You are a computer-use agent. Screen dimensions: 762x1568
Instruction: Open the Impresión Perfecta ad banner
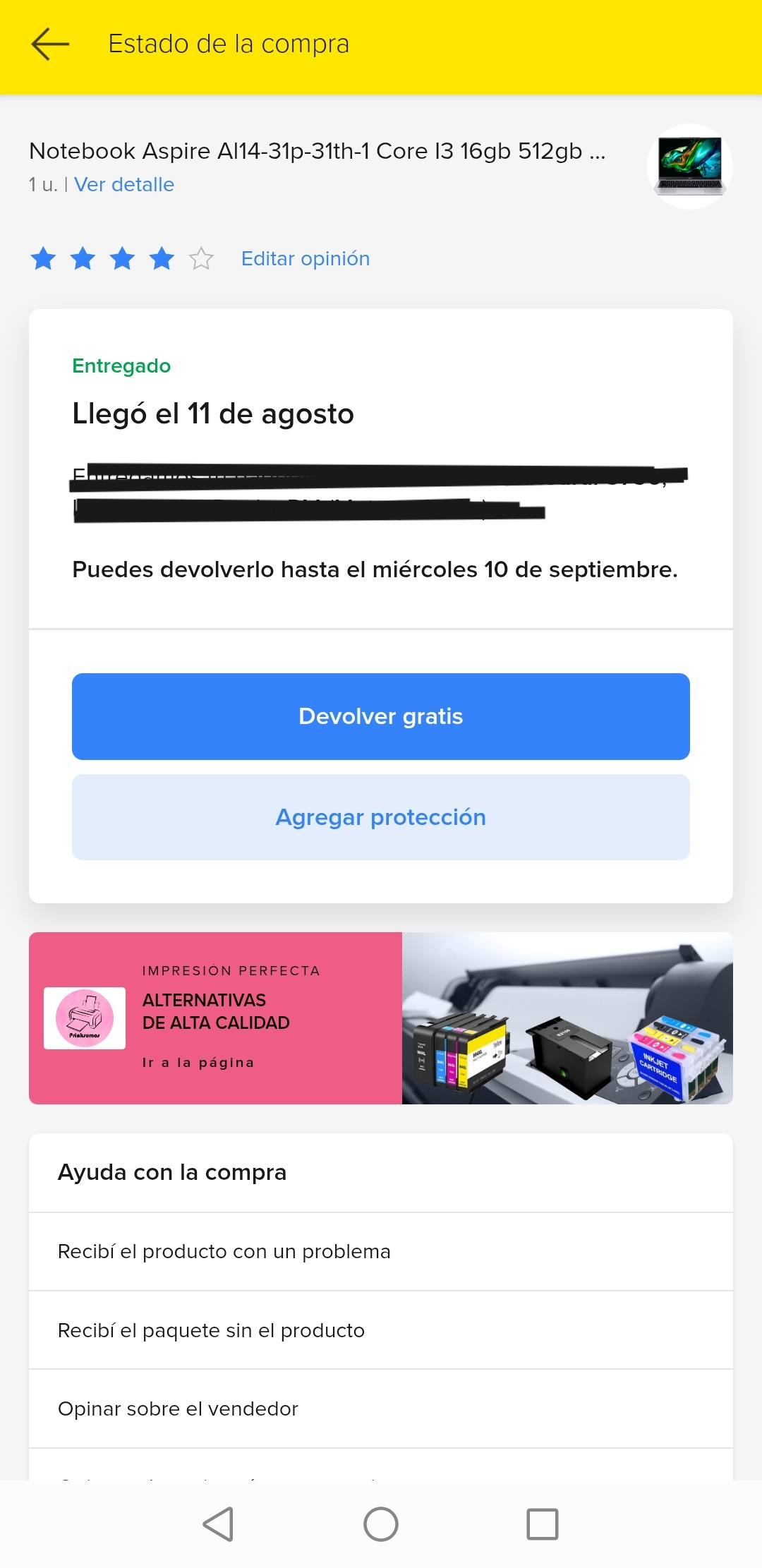click(x=381, y=1018)
